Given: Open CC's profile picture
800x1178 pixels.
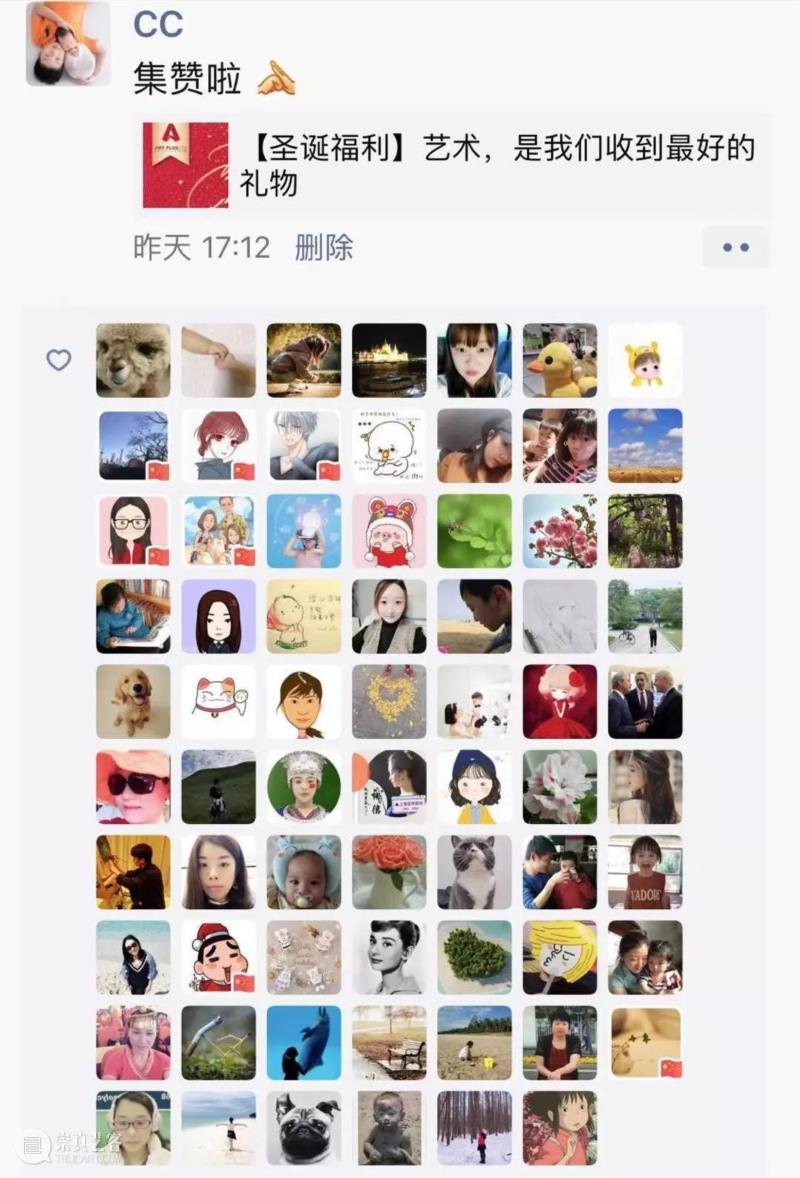Looking at the screenshot, I should coord(68,43).
